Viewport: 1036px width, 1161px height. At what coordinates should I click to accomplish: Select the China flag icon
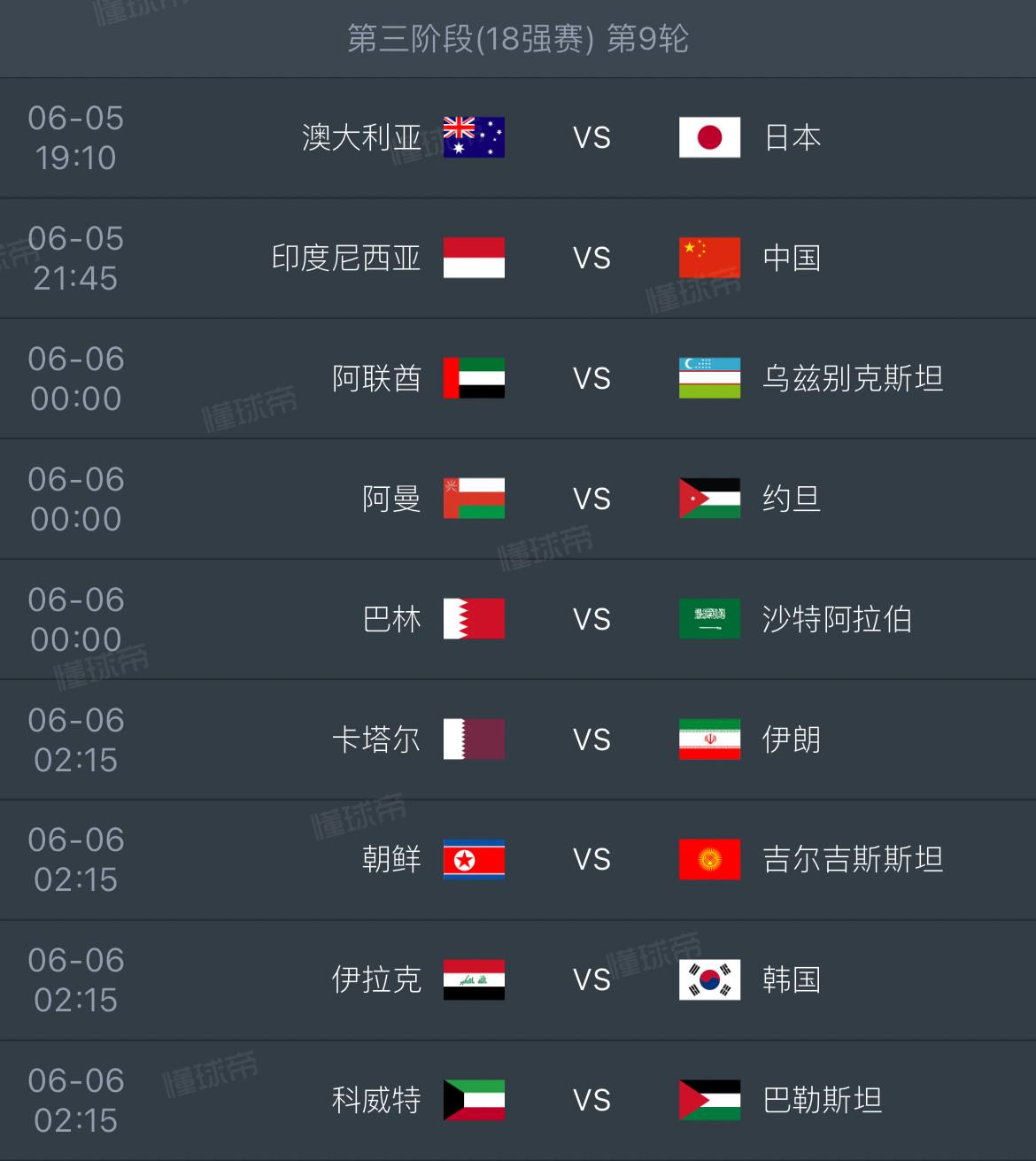[709, 258]
